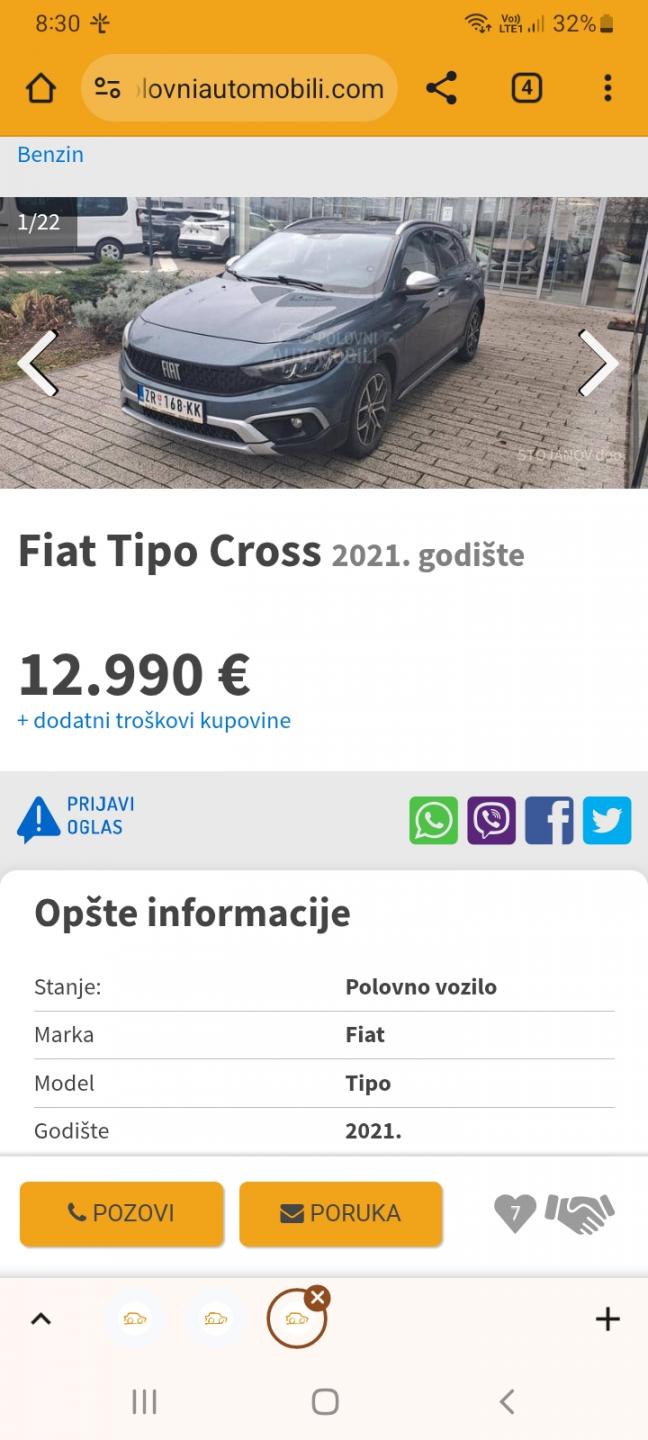The image size is (648, 1440).
Task: Add a new browser tab
Action: click(x=607, y=1319)
